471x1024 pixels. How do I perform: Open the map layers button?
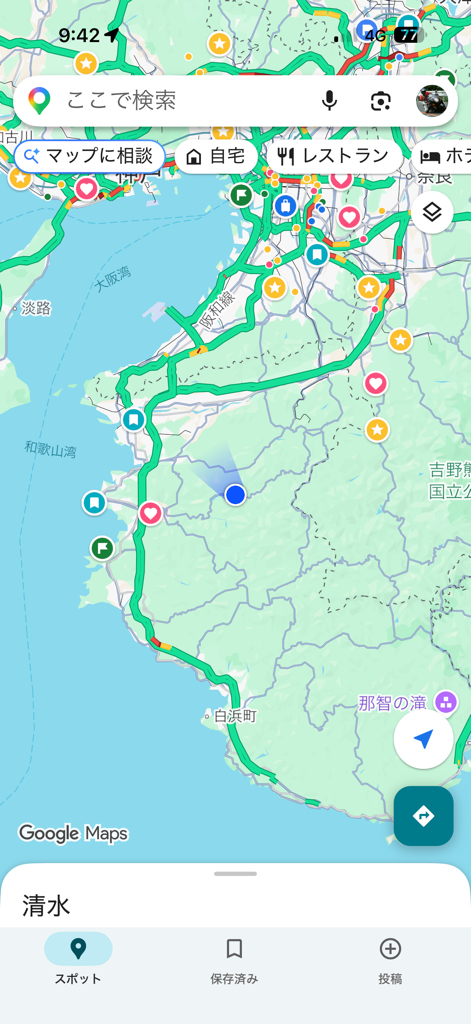432,212
